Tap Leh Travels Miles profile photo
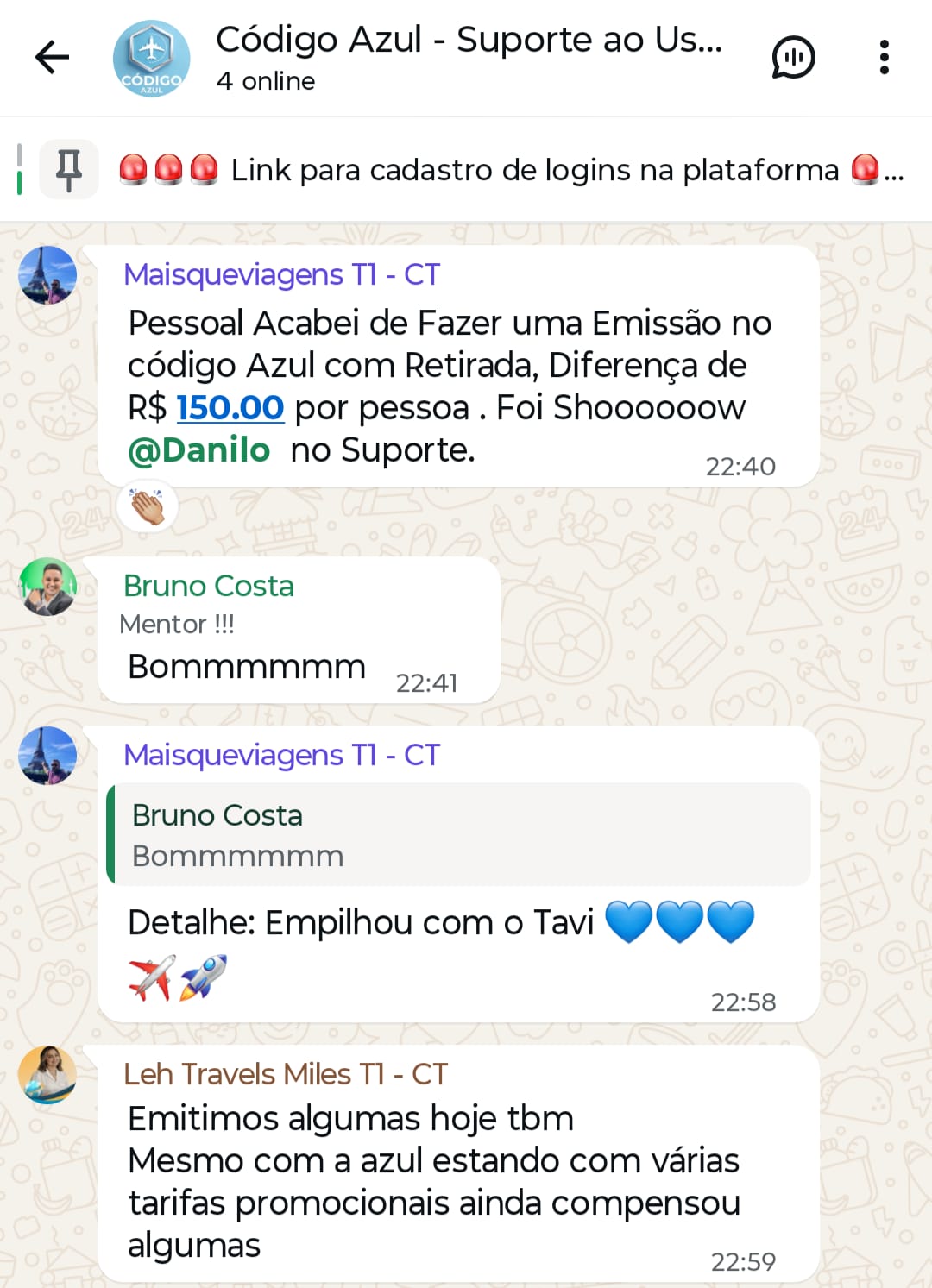Image resolution: width=932 pixels, height=1288 pixels. pos(47,1076)
